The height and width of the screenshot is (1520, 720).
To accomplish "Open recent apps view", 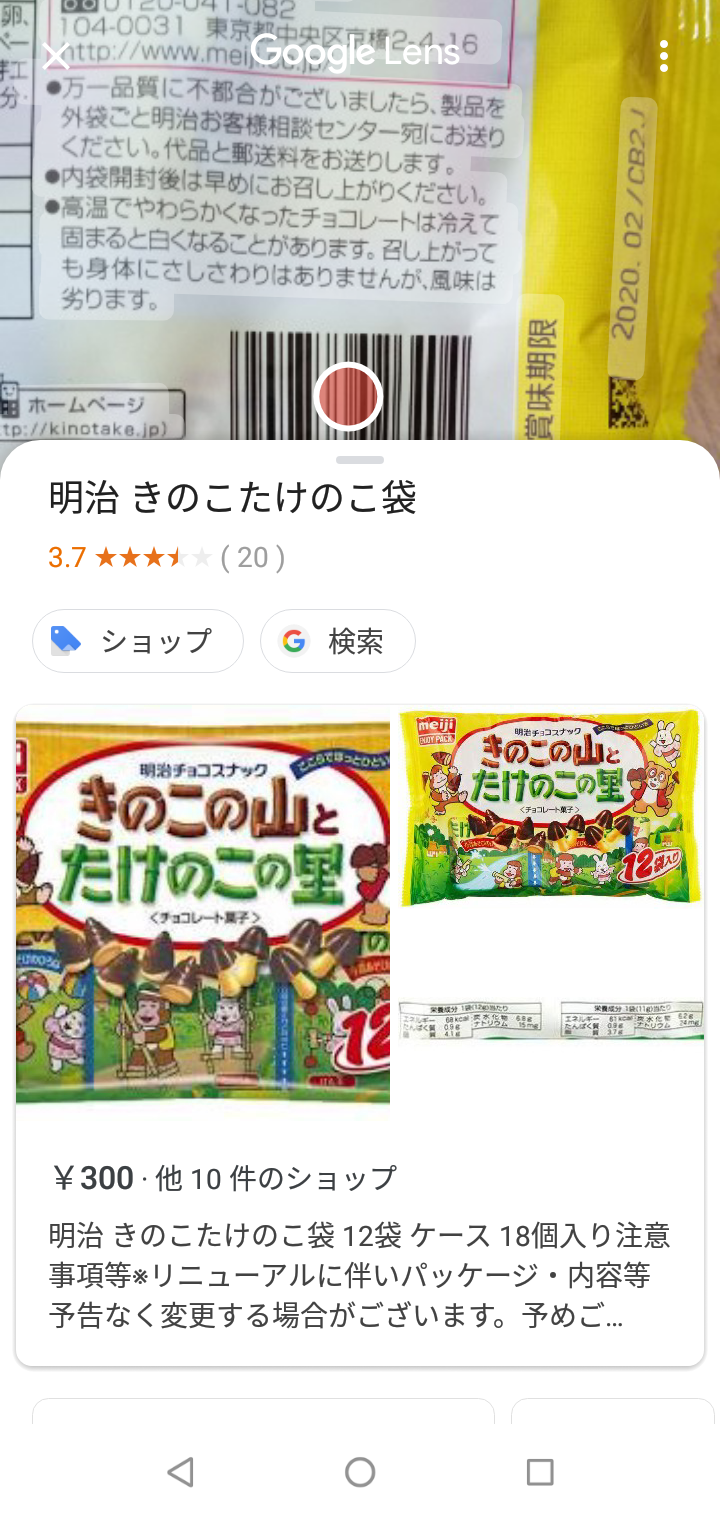I will point(540,1471).
